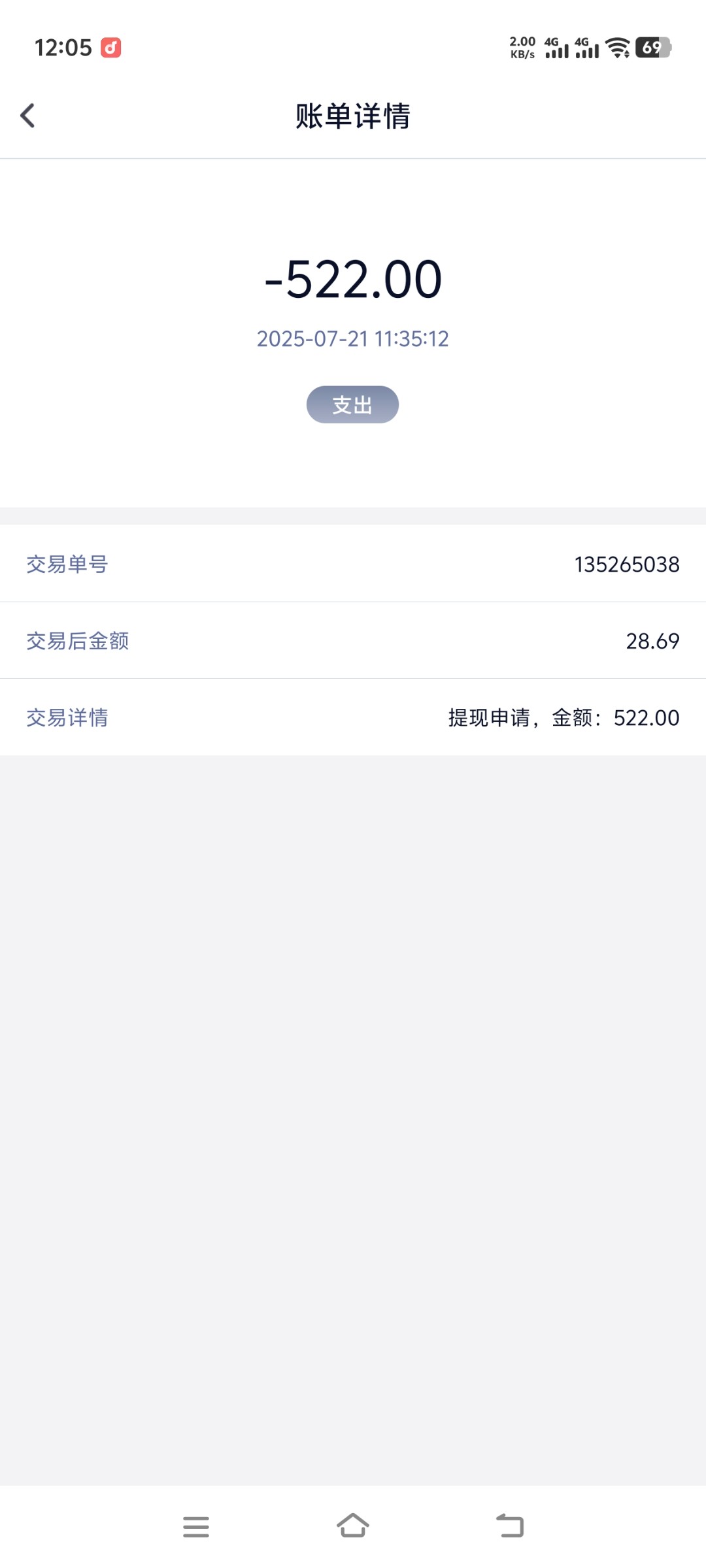
Task: Tap the 交易后金额 row
Action: pos(77,640)
